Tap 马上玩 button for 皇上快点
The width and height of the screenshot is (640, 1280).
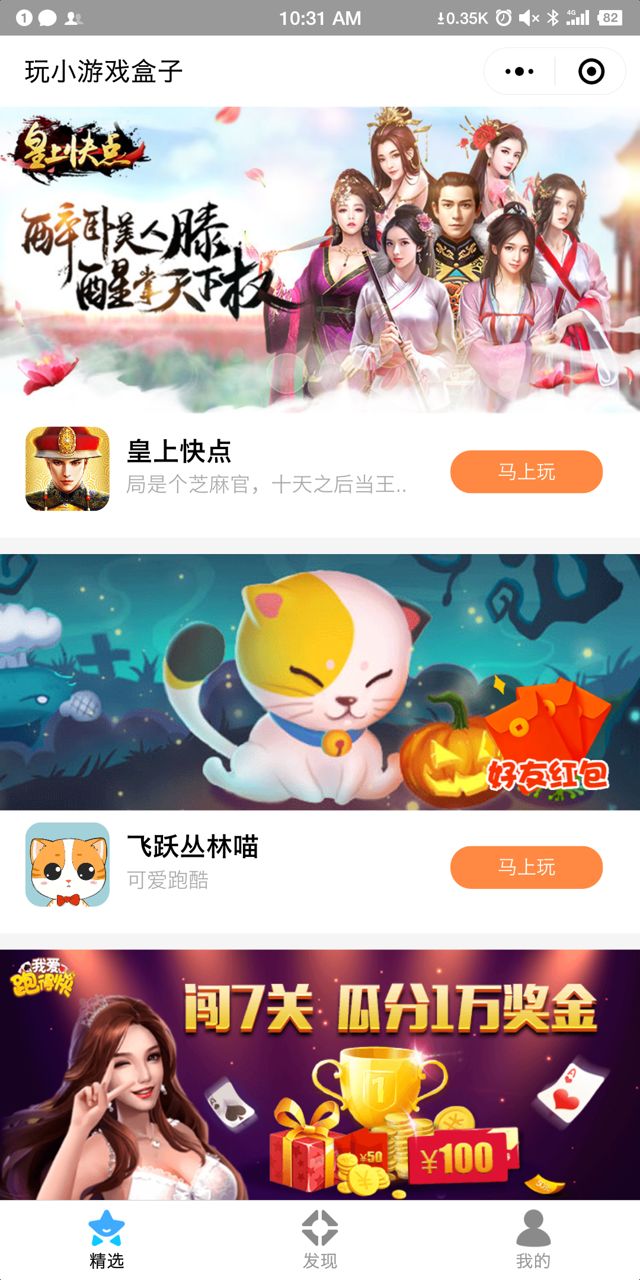(526, 472)
